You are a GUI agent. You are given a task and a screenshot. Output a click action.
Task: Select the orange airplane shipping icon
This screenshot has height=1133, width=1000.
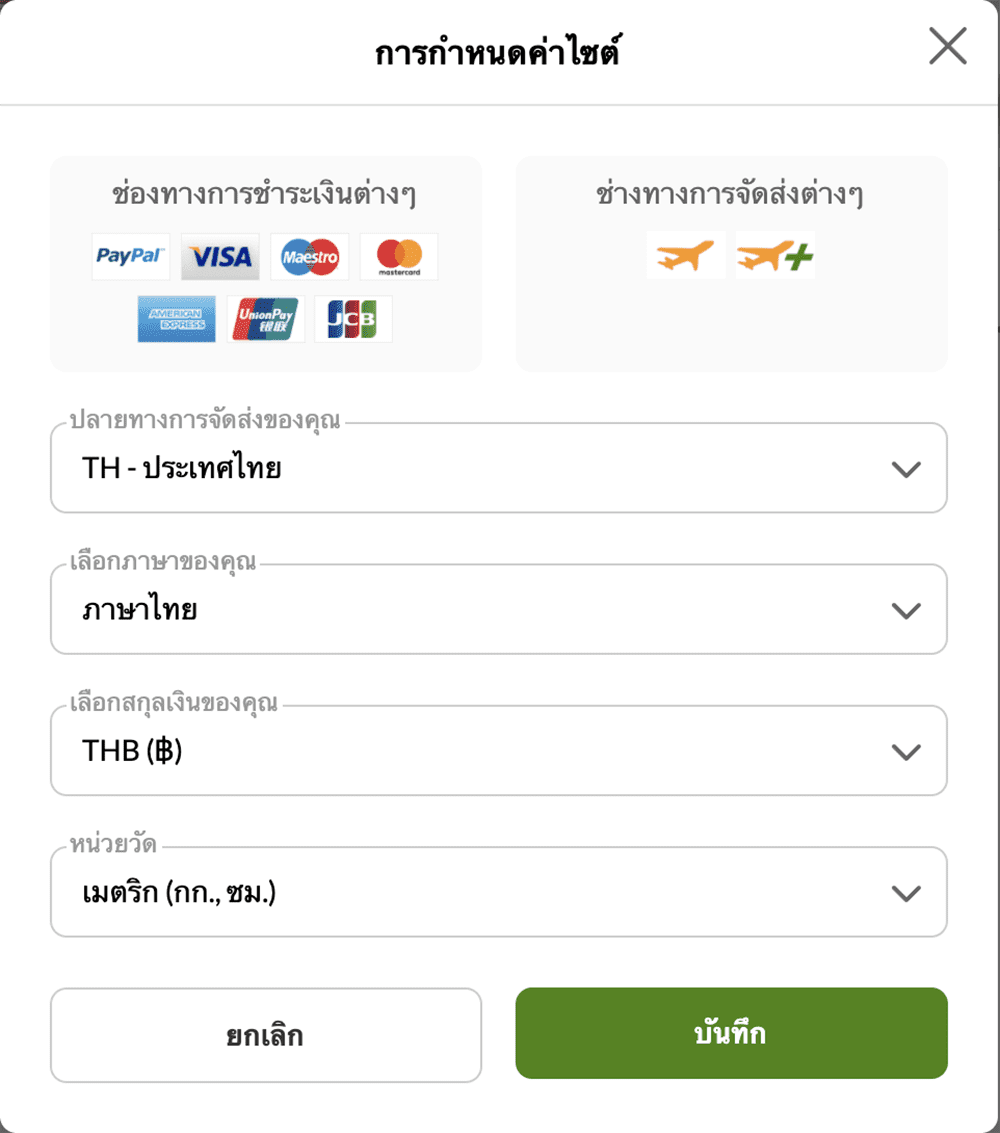point(686,256)
